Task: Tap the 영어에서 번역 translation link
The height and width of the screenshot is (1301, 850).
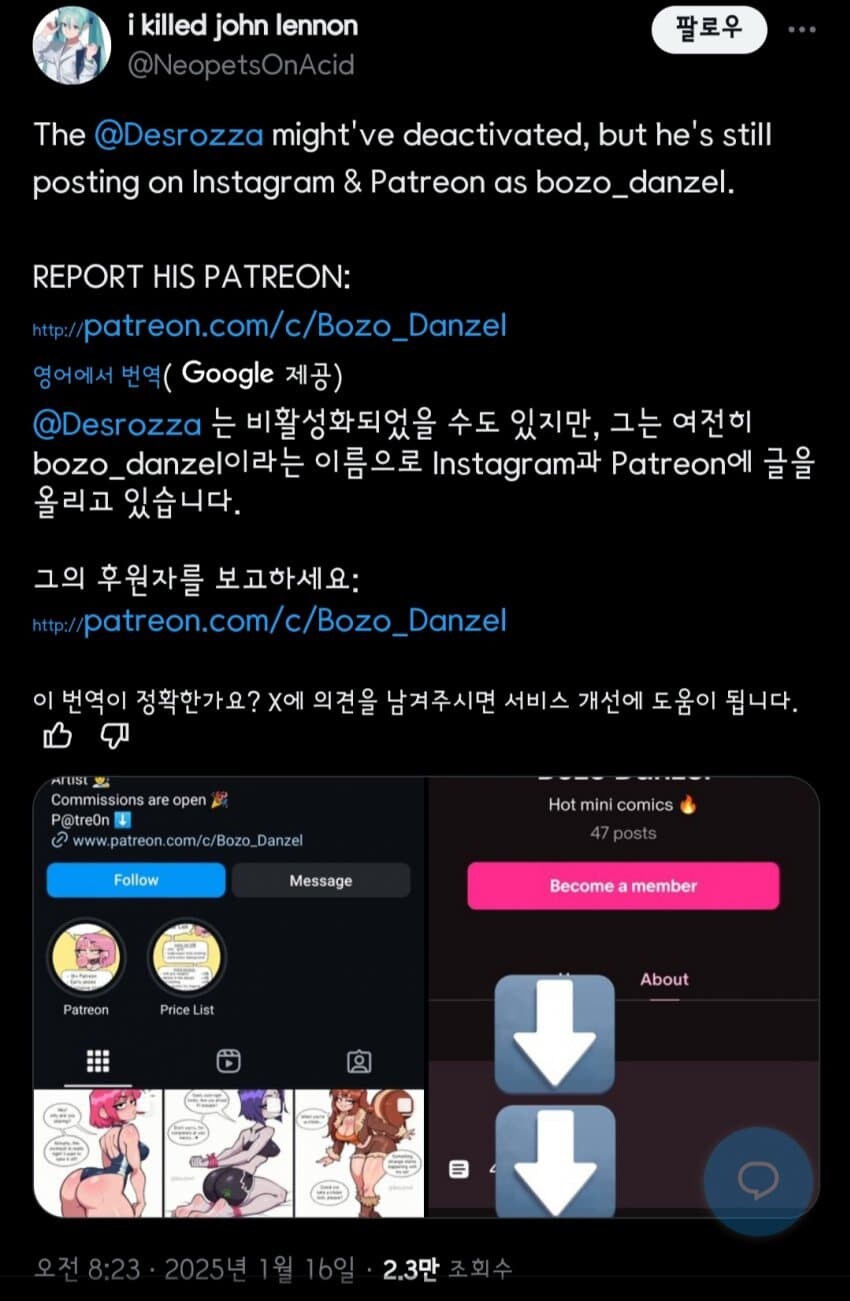Action: pos(96,375)
